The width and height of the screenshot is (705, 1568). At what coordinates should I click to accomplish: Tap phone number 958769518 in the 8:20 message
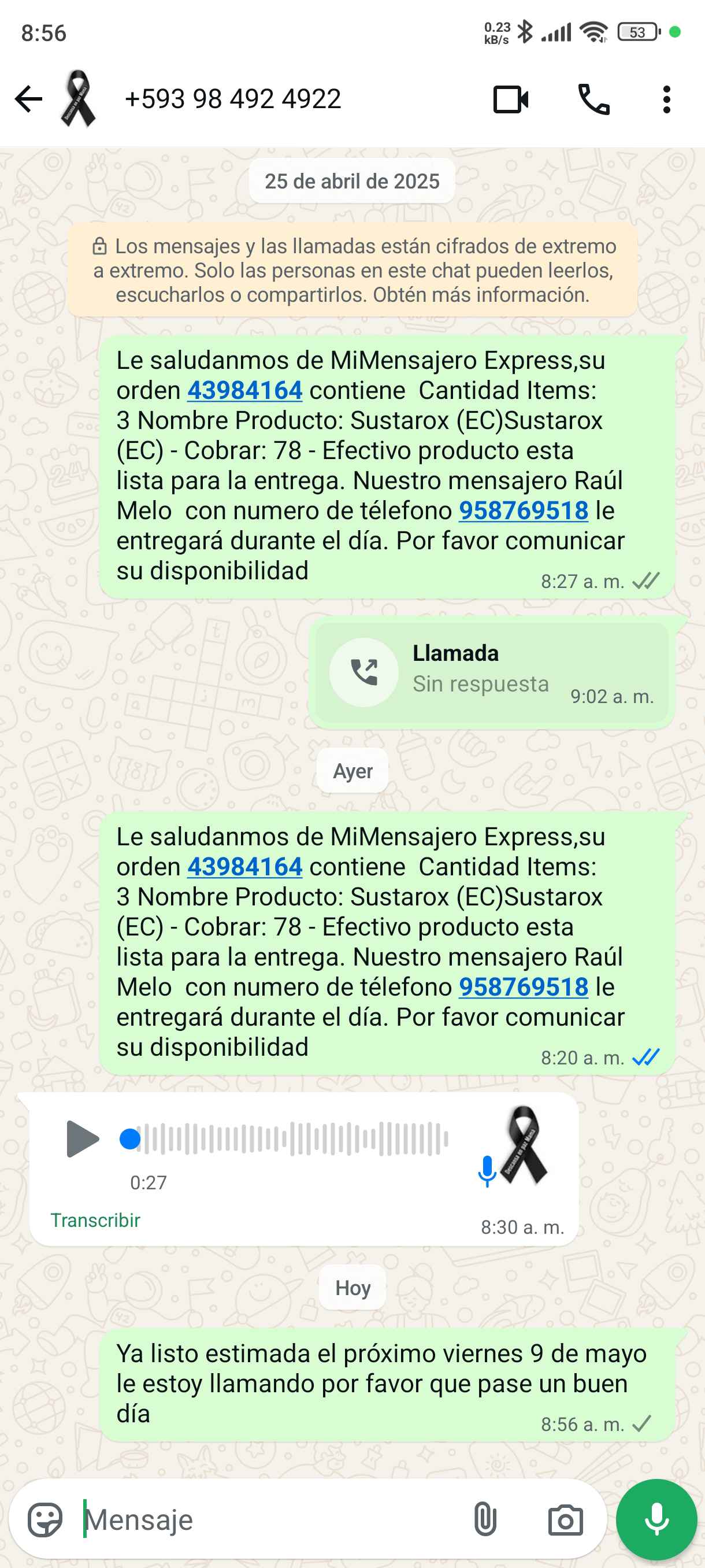[x=523, y=988]
